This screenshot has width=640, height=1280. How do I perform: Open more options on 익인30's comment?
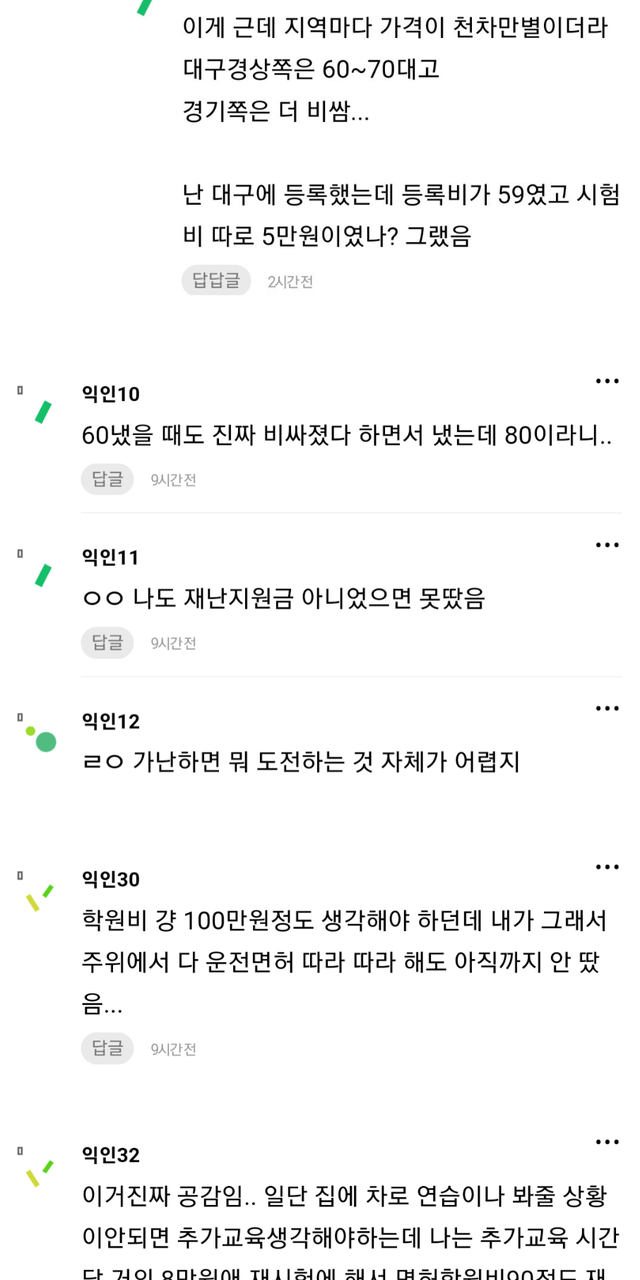pos(607,867)
